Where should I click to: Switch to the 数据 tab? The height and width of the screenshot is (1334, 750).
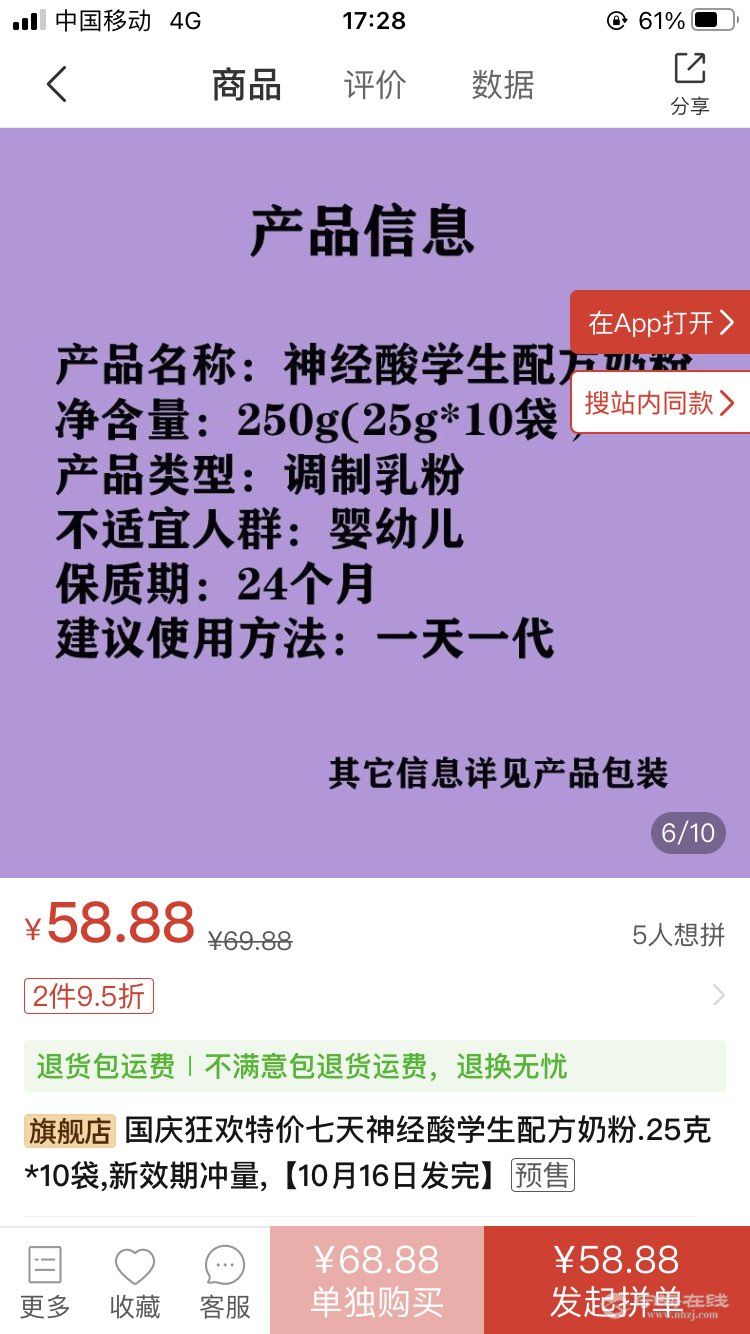502,85
